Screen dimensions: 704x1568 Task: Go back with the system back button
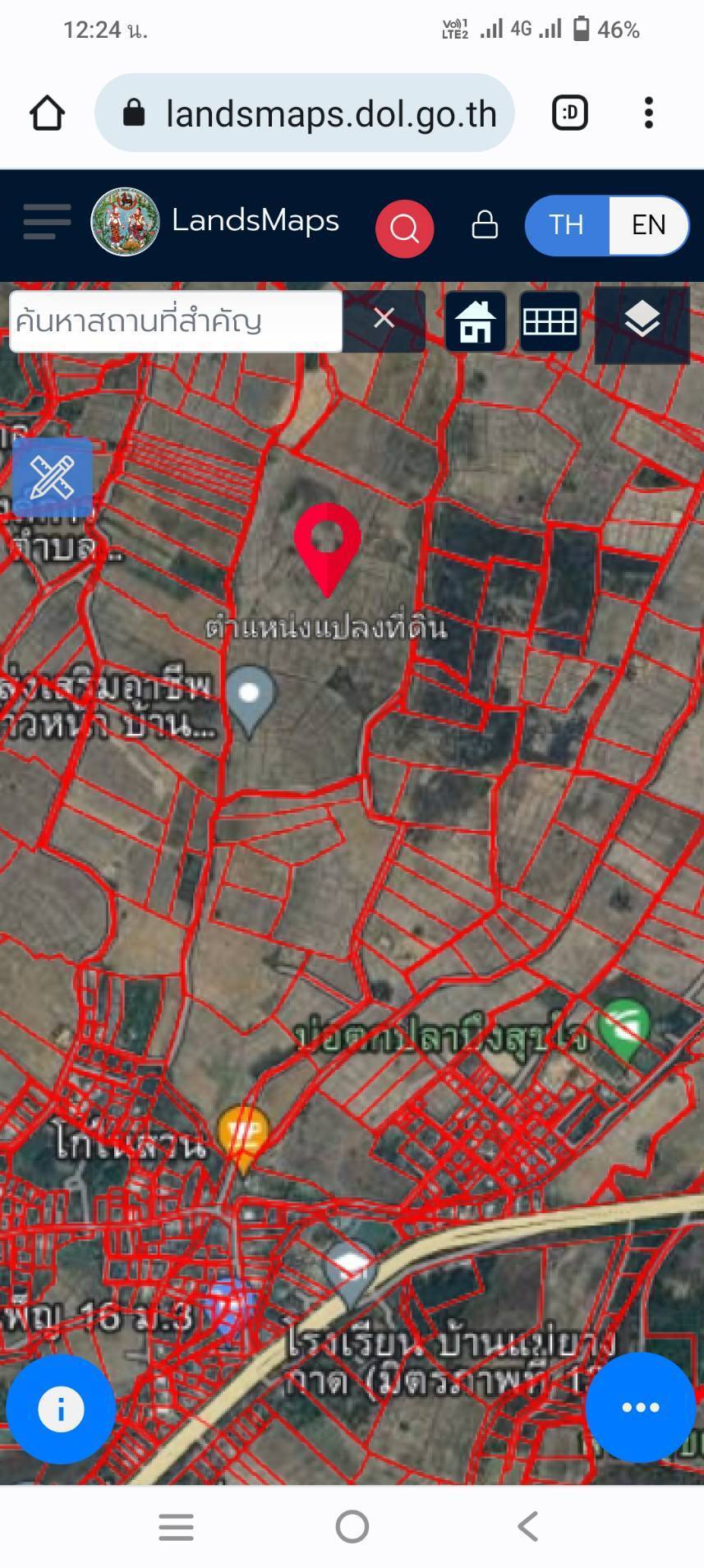coord(527,1527)
